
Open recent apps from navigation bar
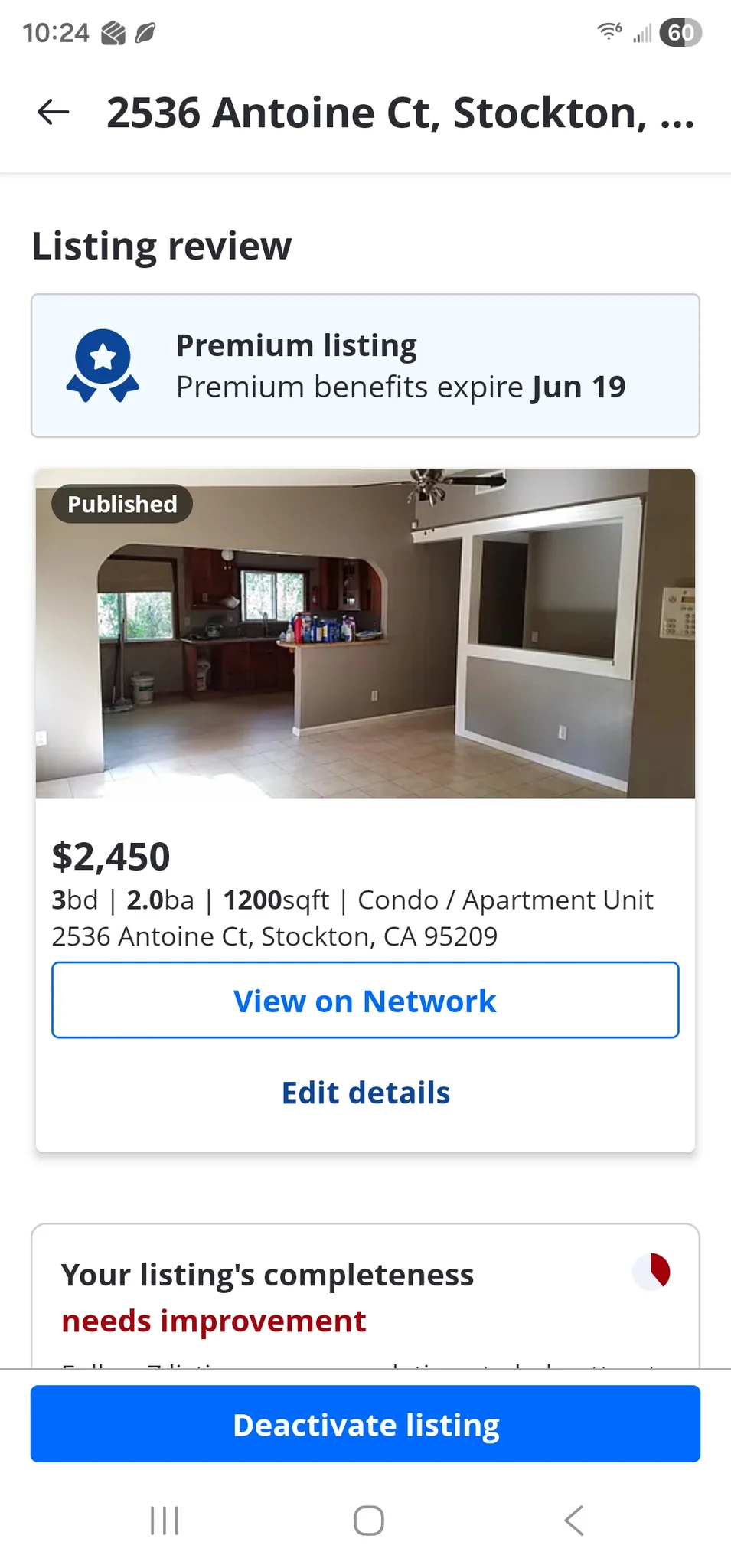tap(165, 1521)
